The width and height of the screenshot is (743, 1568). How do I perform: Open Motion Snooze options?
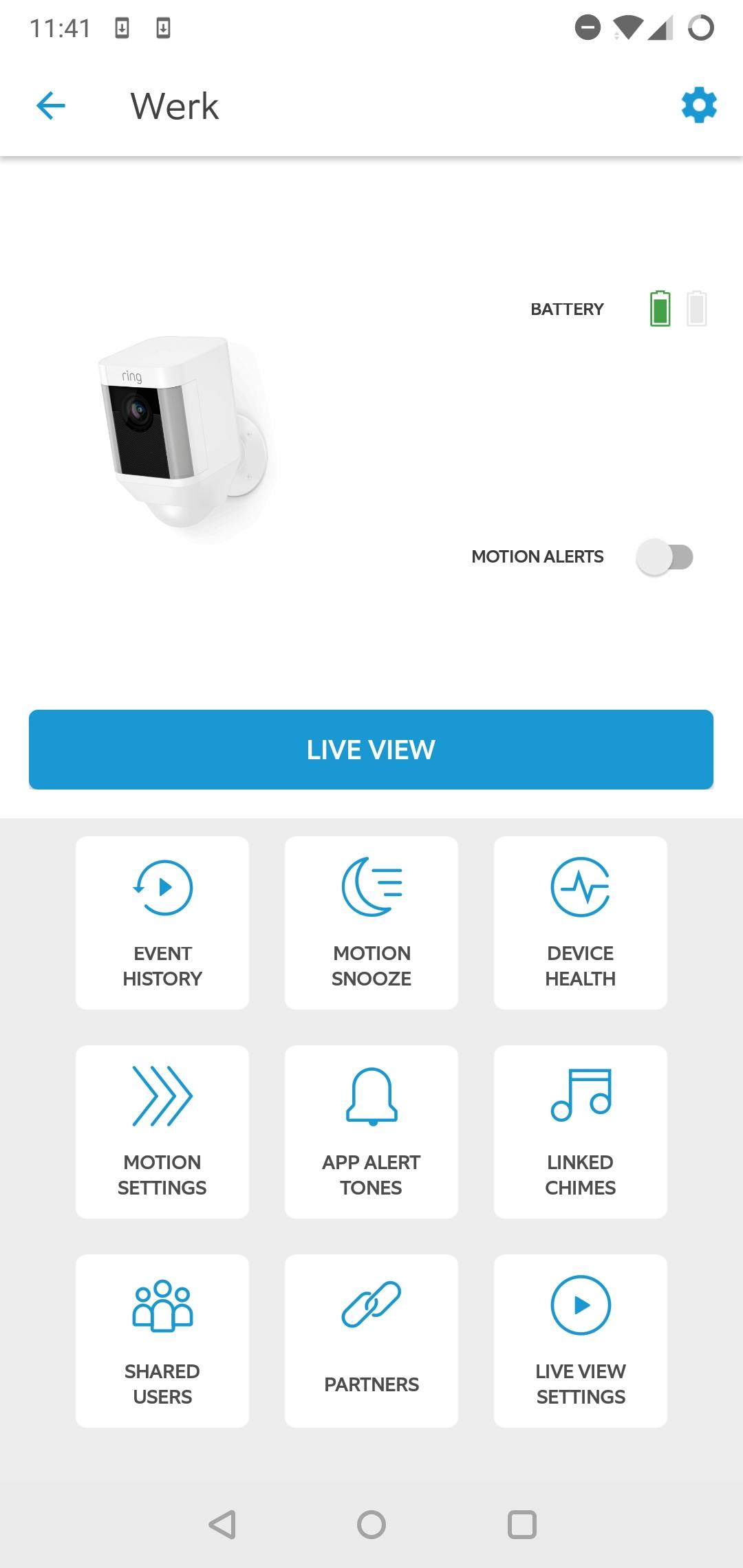tap(371, 923)
